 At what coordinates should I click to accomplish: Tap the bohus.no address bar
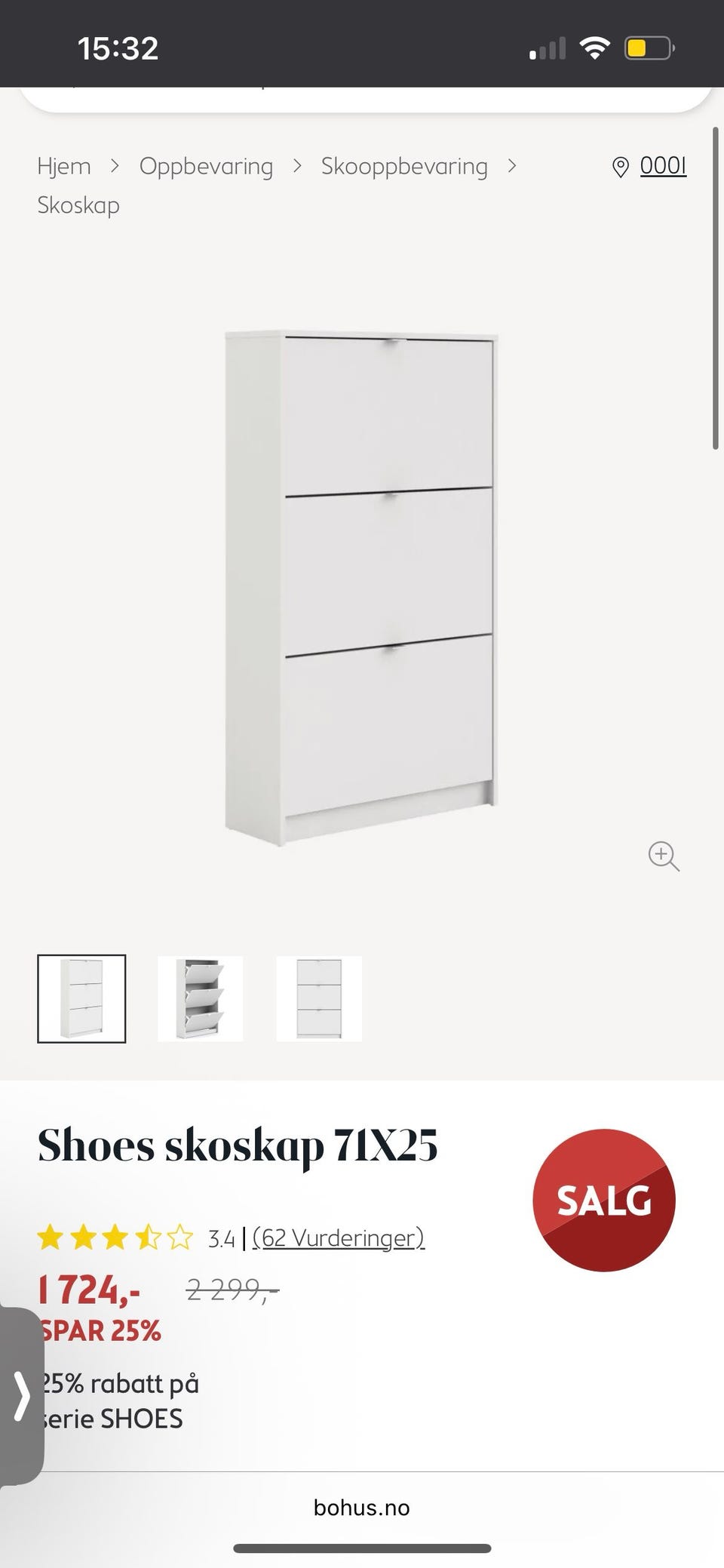pos(362,1508)
